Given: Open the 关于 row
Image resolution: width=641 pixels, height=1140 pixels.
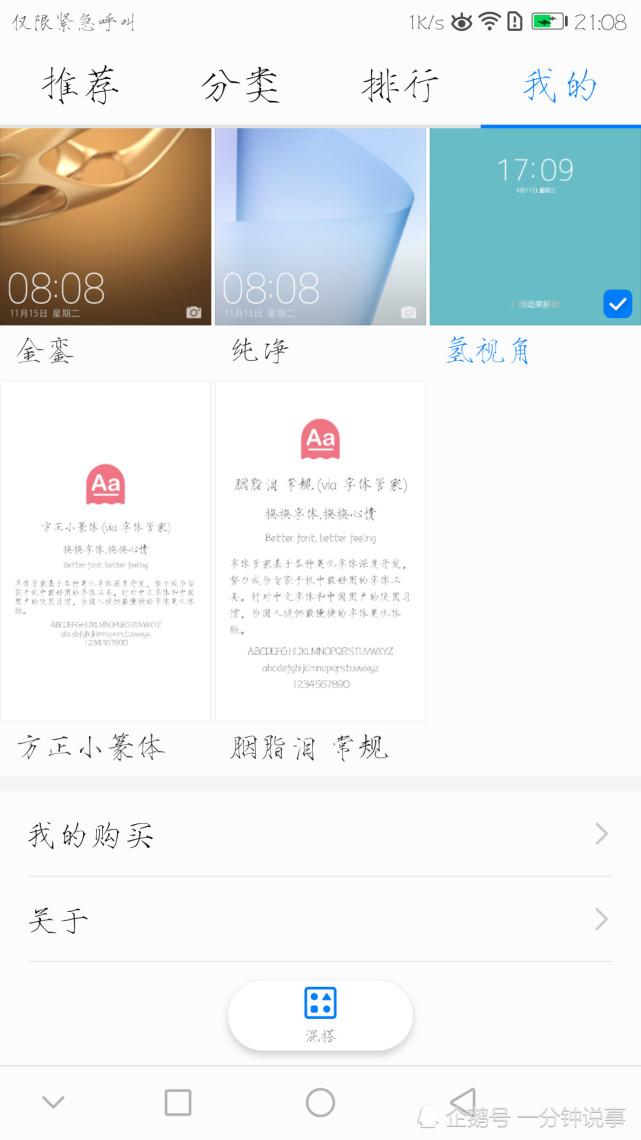Looking at the screenshot, I should 320,919.
